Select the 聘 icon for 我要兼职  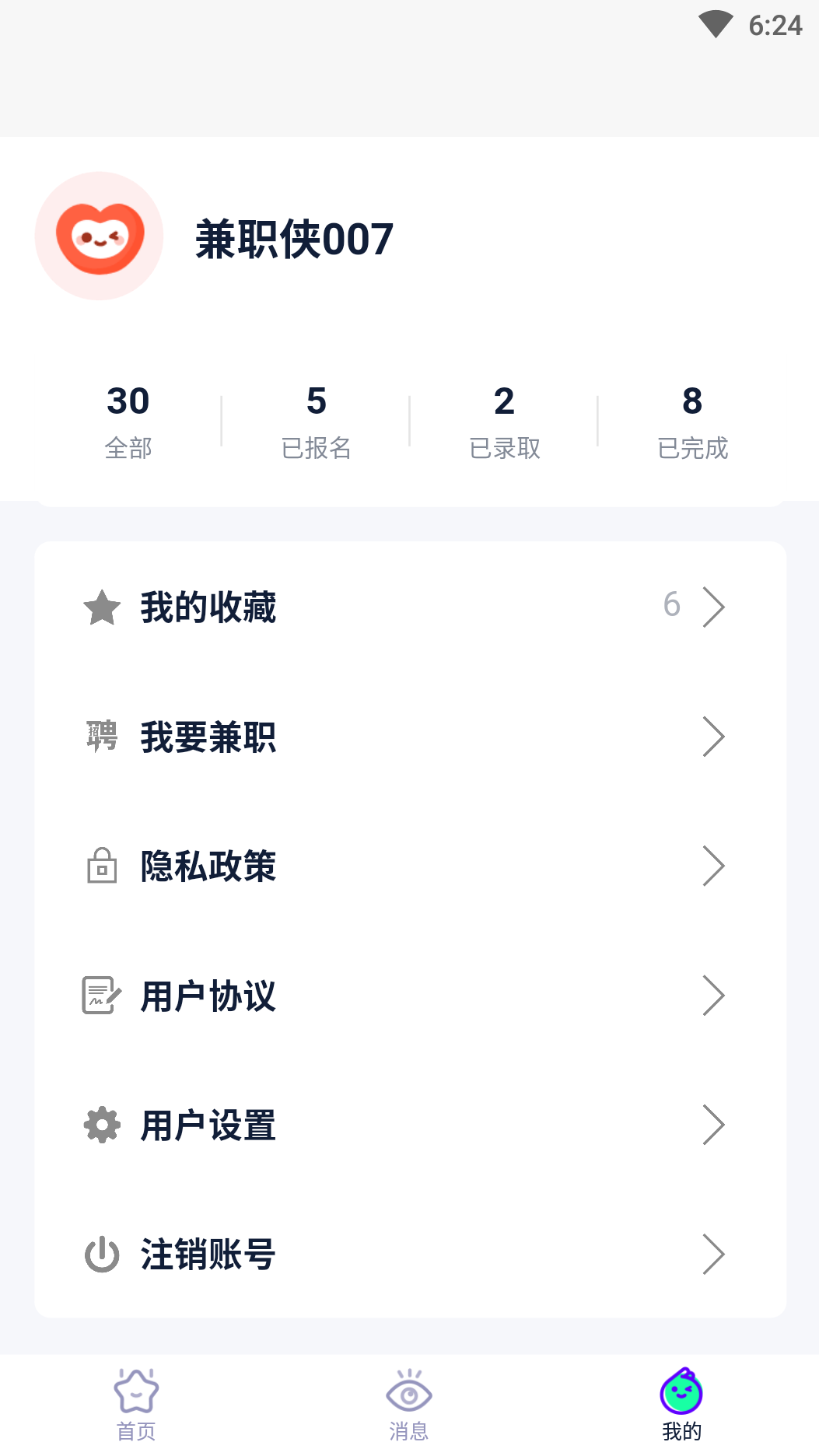pos(102,737)
